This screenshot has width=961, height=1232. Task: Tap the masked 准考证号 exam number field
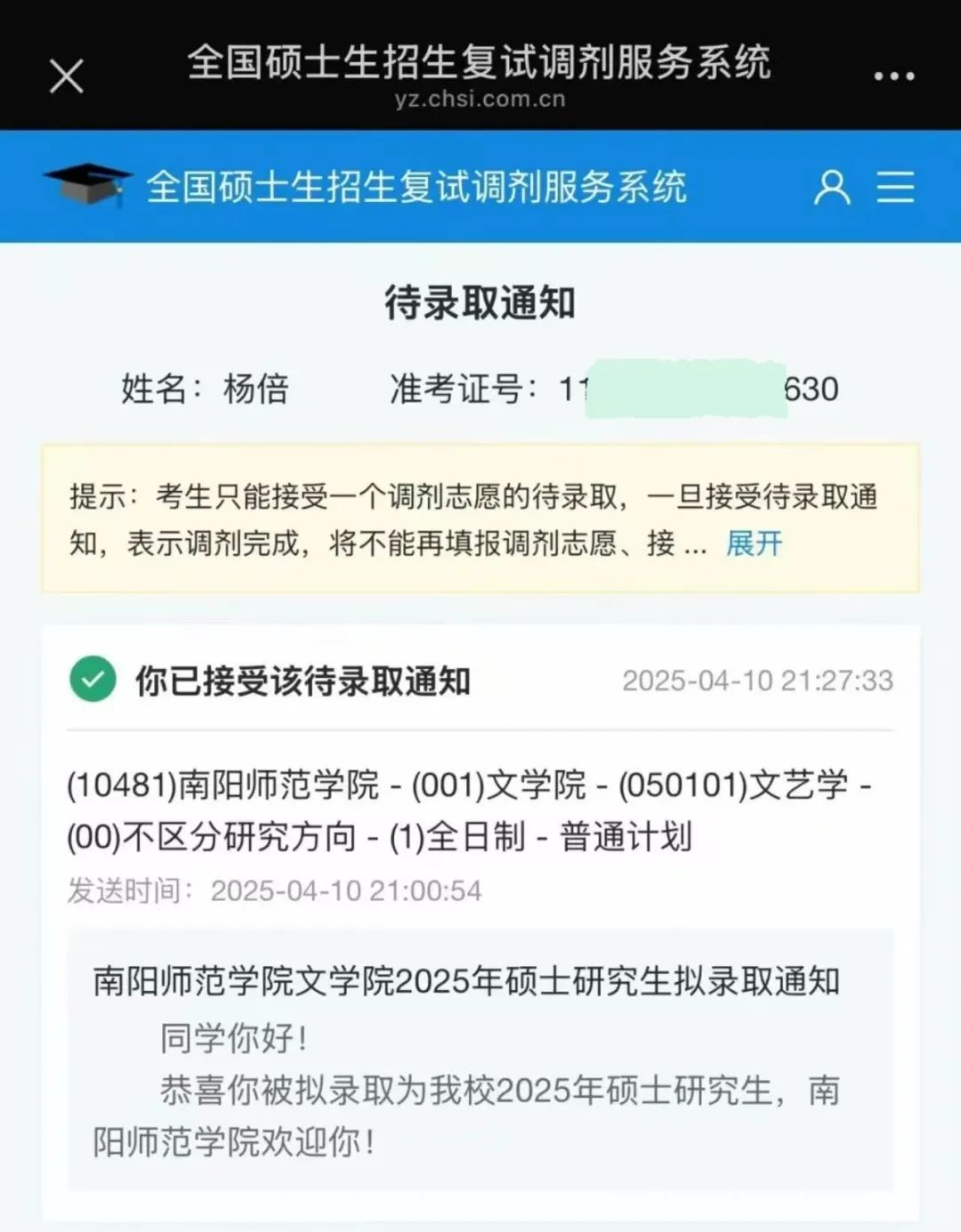[694, 389]
